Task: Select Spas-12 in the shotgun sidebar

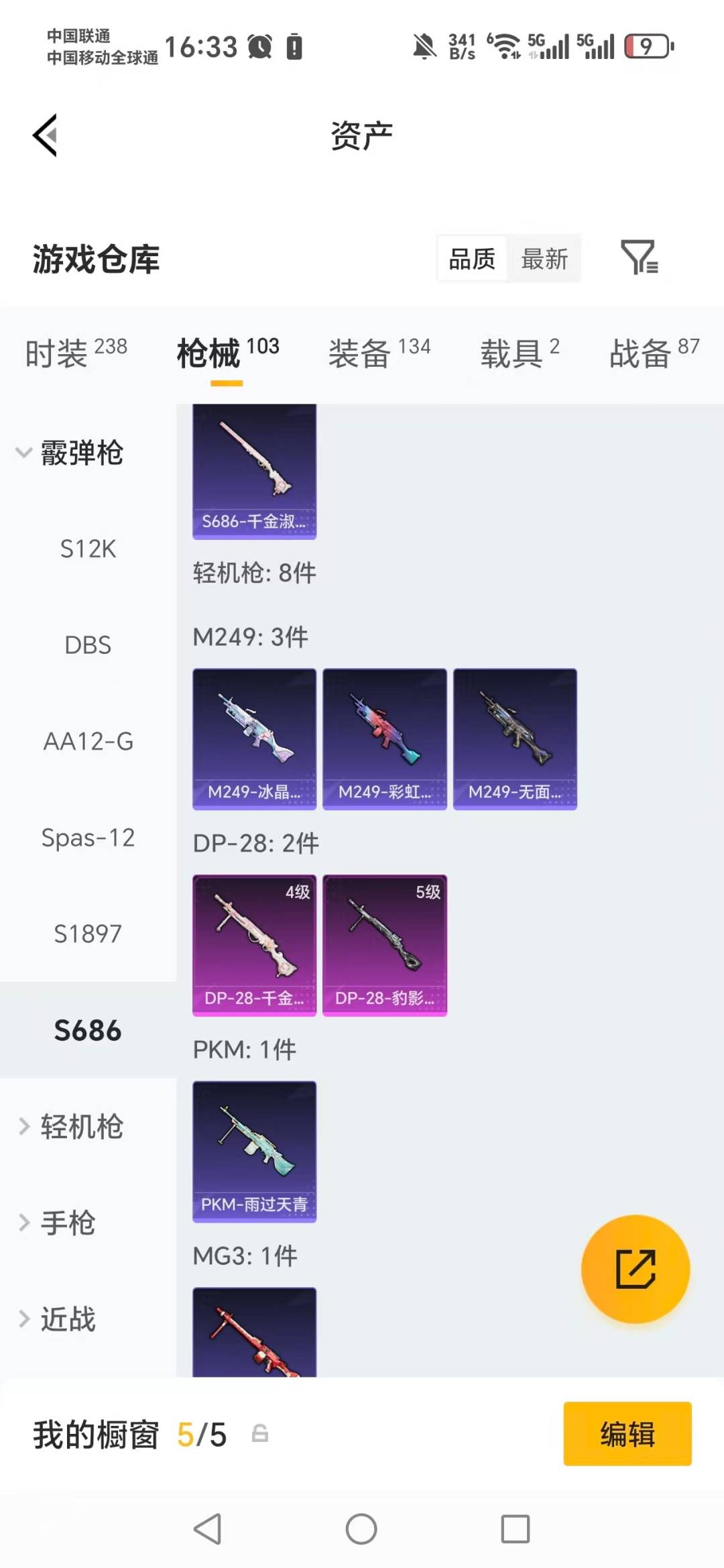Action: (88, 838)
